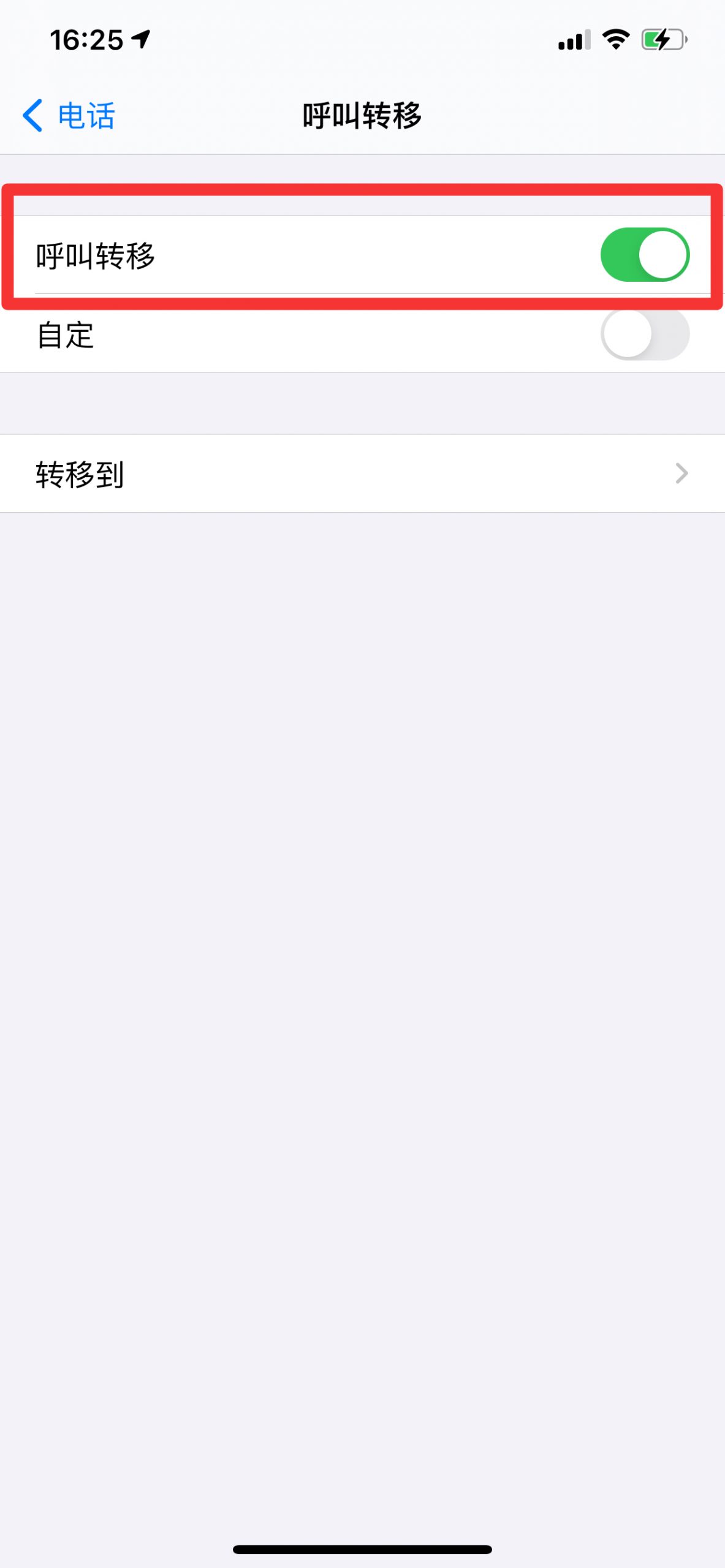Viewport: 725px width, 1568px height.
Task: Open the 转移到 row
Action: click(x=362, y=473)
